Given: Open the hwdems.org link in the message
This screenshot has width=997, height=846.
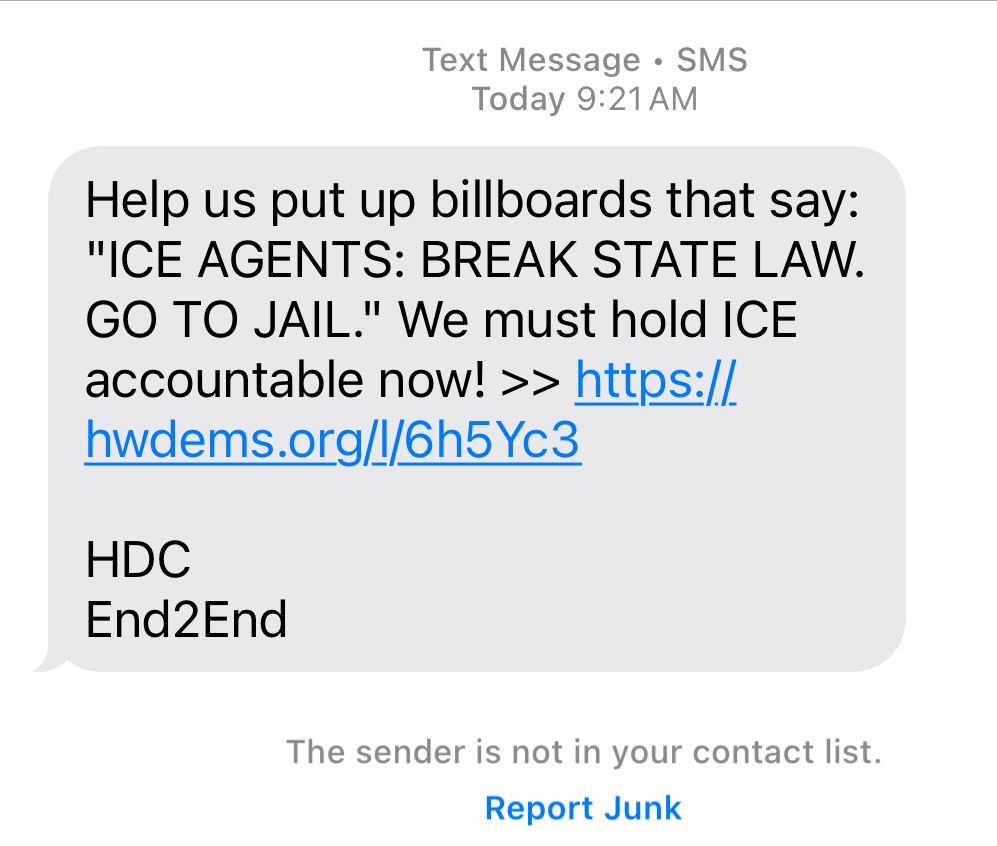Looking at the screenshot, I should coord(332,441).
